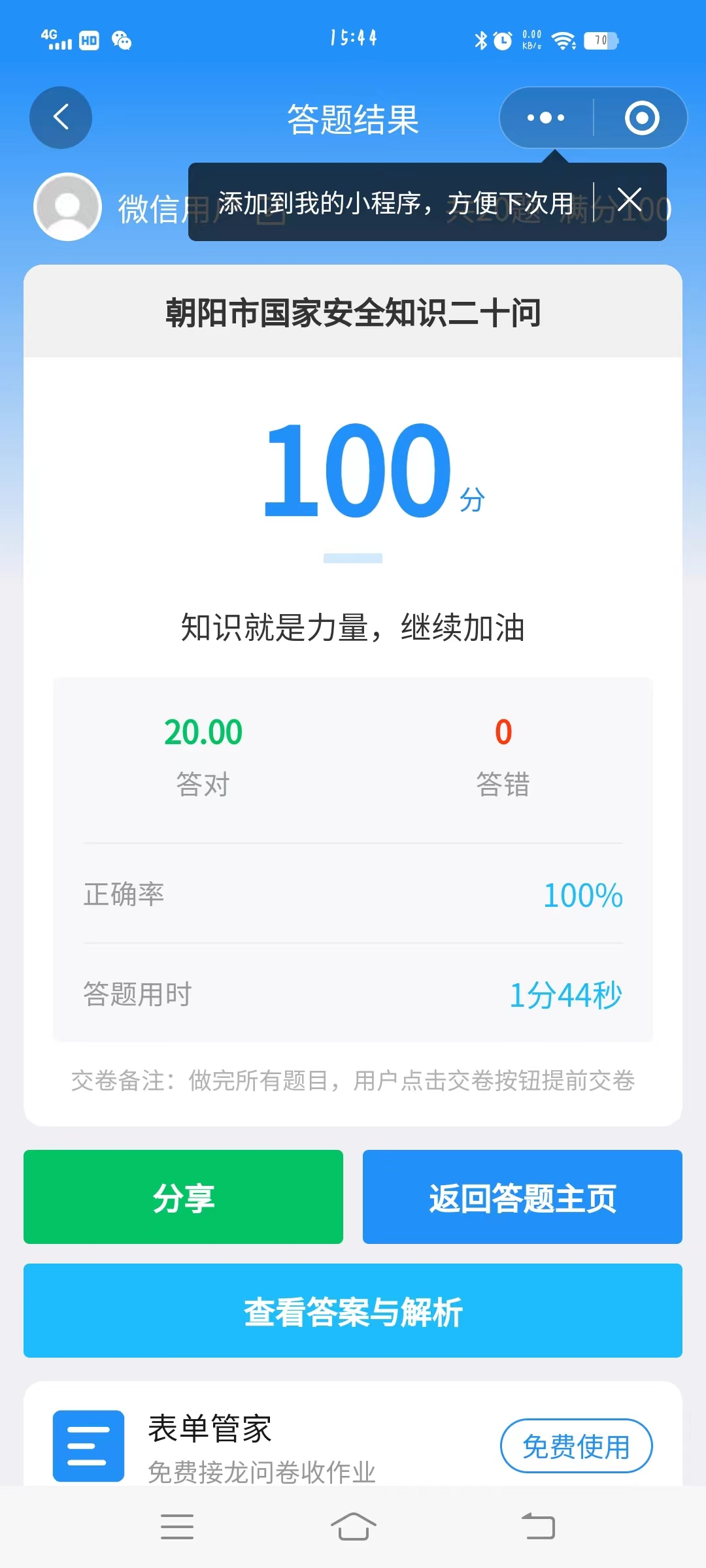The width and height of the screenshot is (706, 1568).
Task: Tap the green 分享 button
Action: pos(183,1197)
